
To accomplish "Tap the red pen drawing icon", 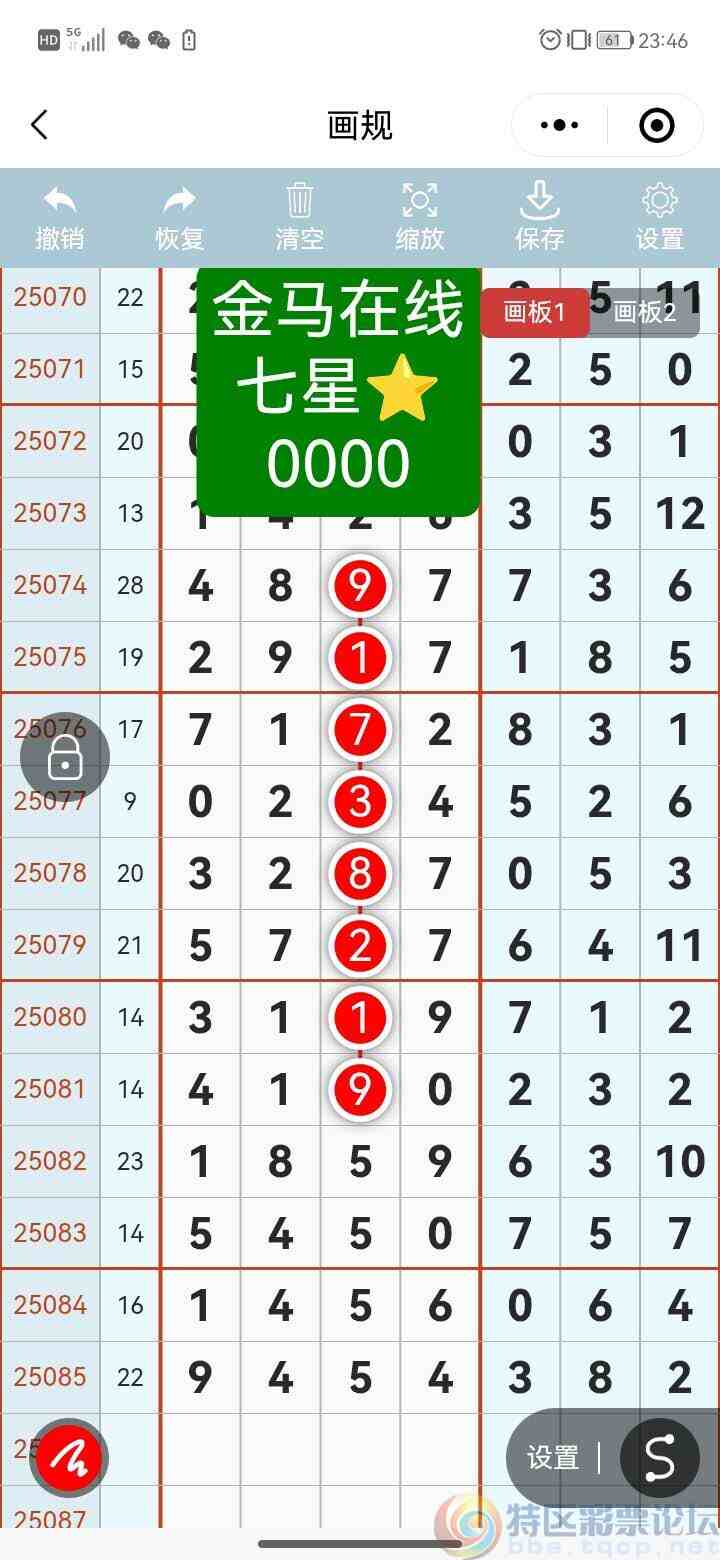I will [67, 1458].
